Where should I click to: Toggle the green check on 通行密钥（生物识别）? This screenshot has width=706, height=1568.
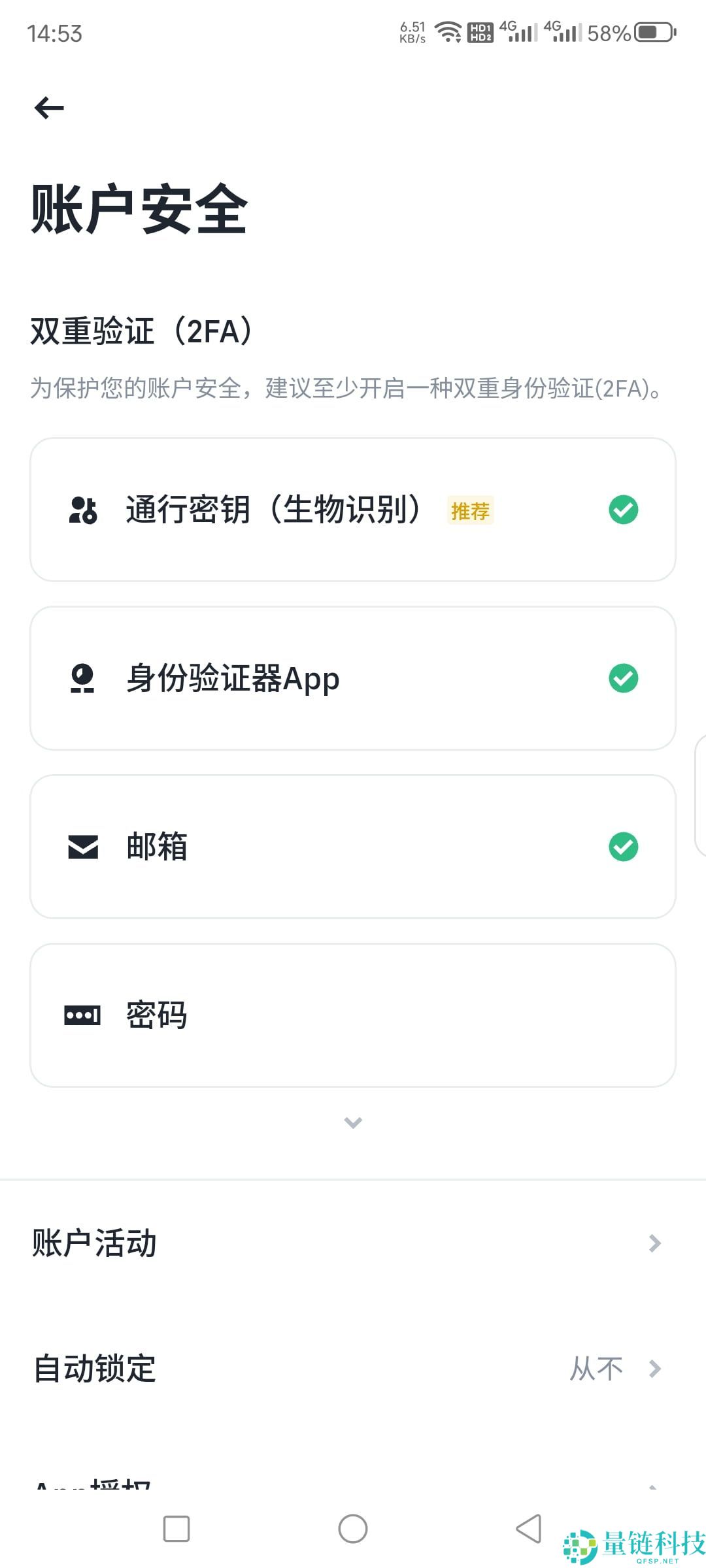point(624,510)
